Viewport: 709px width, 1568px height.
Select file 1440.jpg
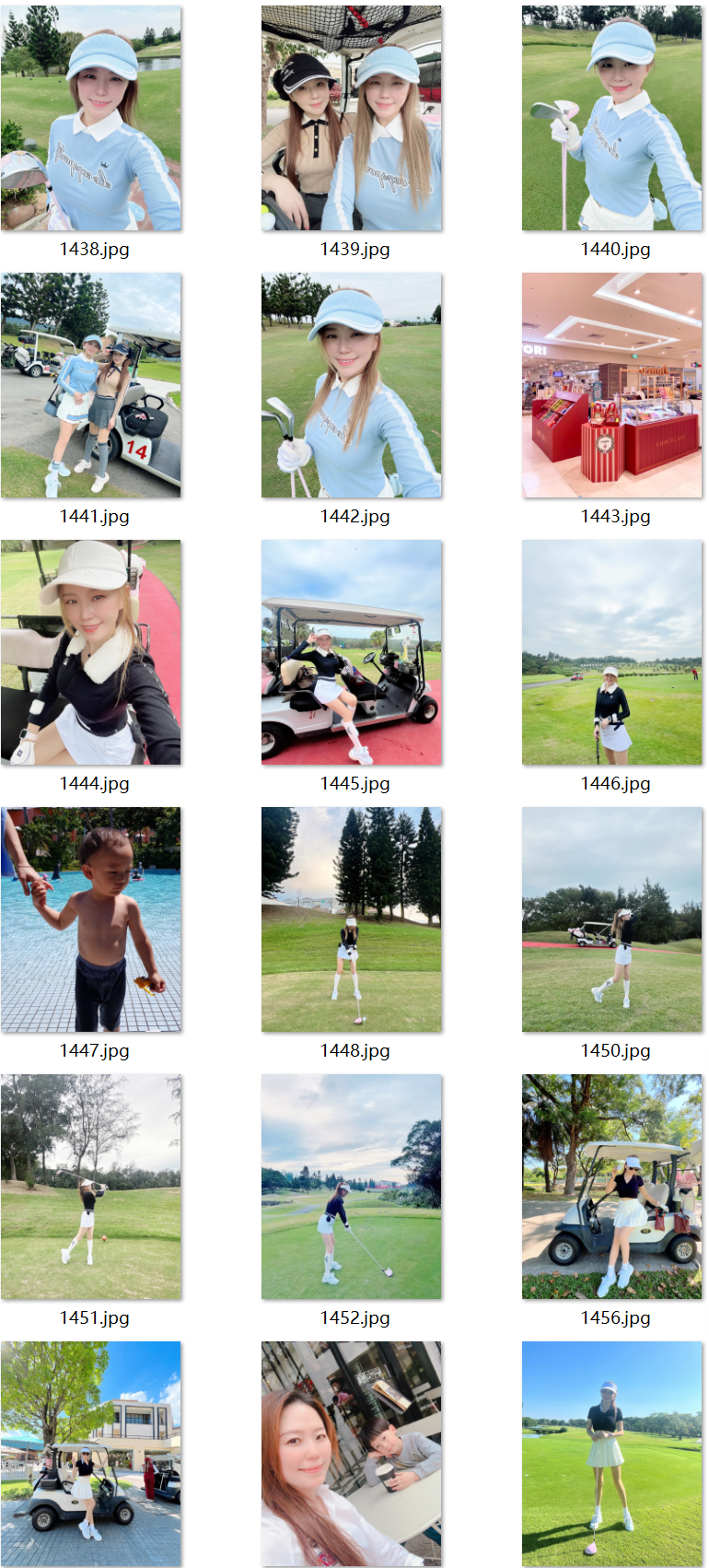(x=612, y=118)
